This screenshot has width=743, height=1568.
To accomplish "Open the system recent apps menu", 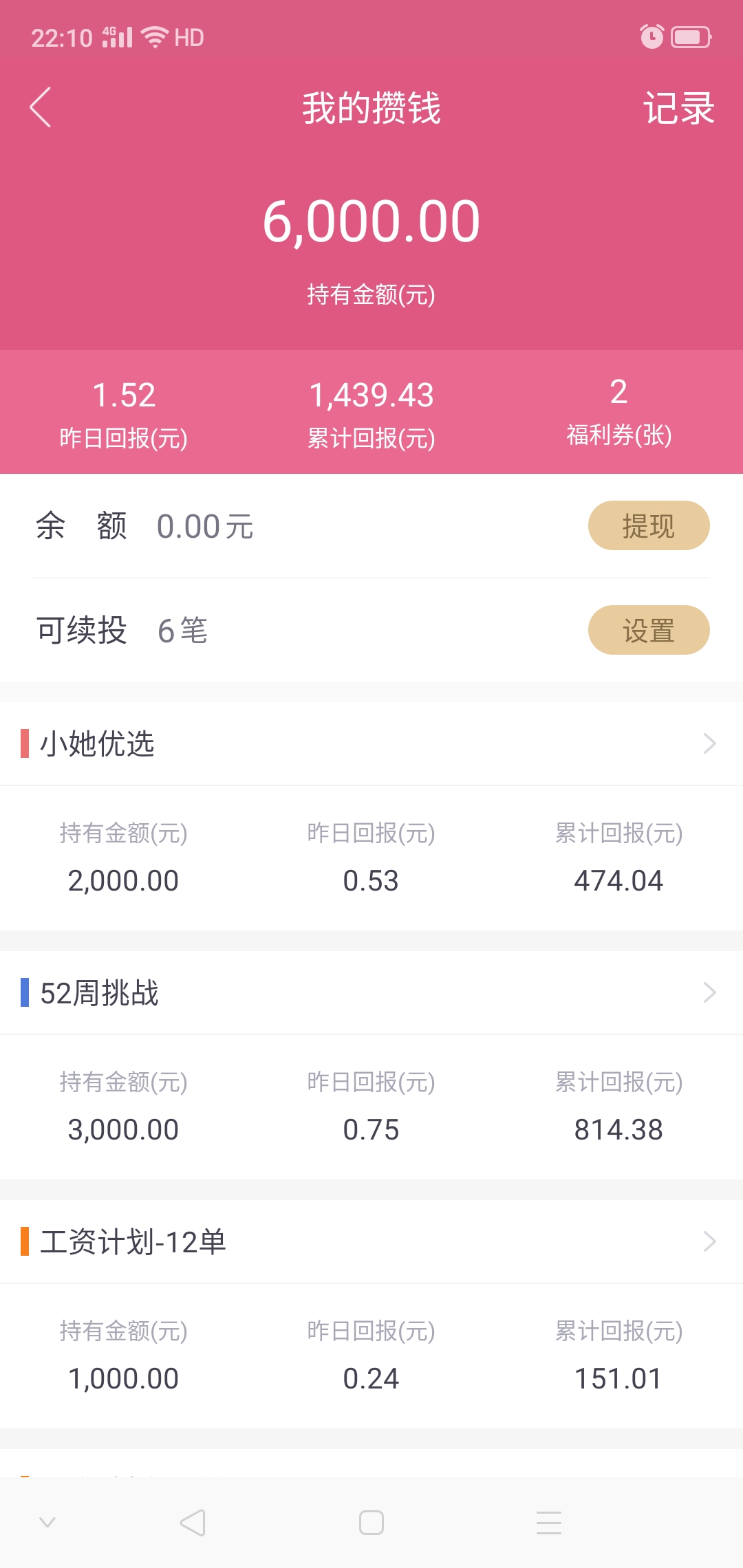I will tap(549, 1523).
